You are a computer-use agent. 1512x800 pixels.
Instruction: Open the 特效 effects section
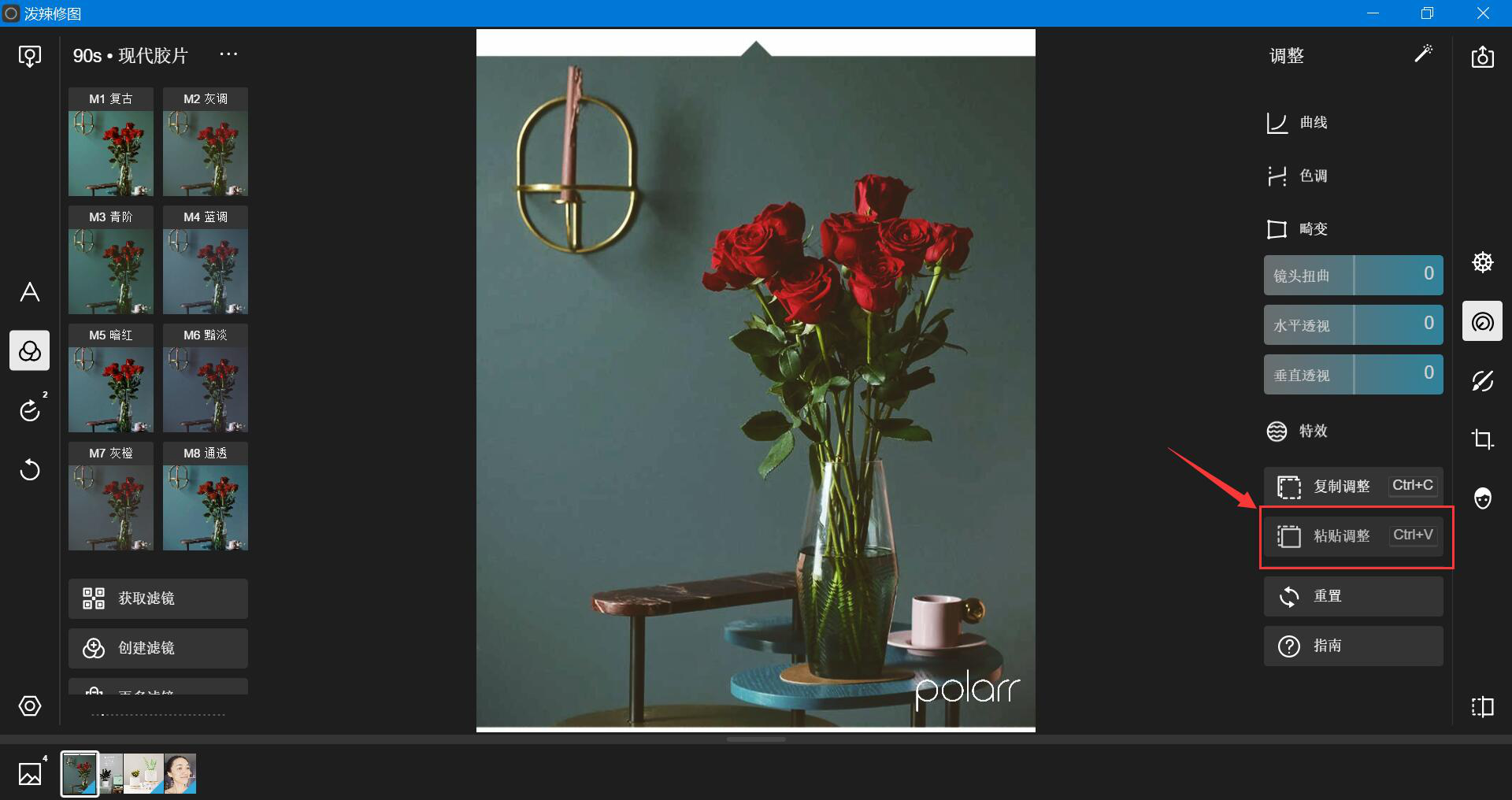pyautogui.click(x=1313, y=431)
